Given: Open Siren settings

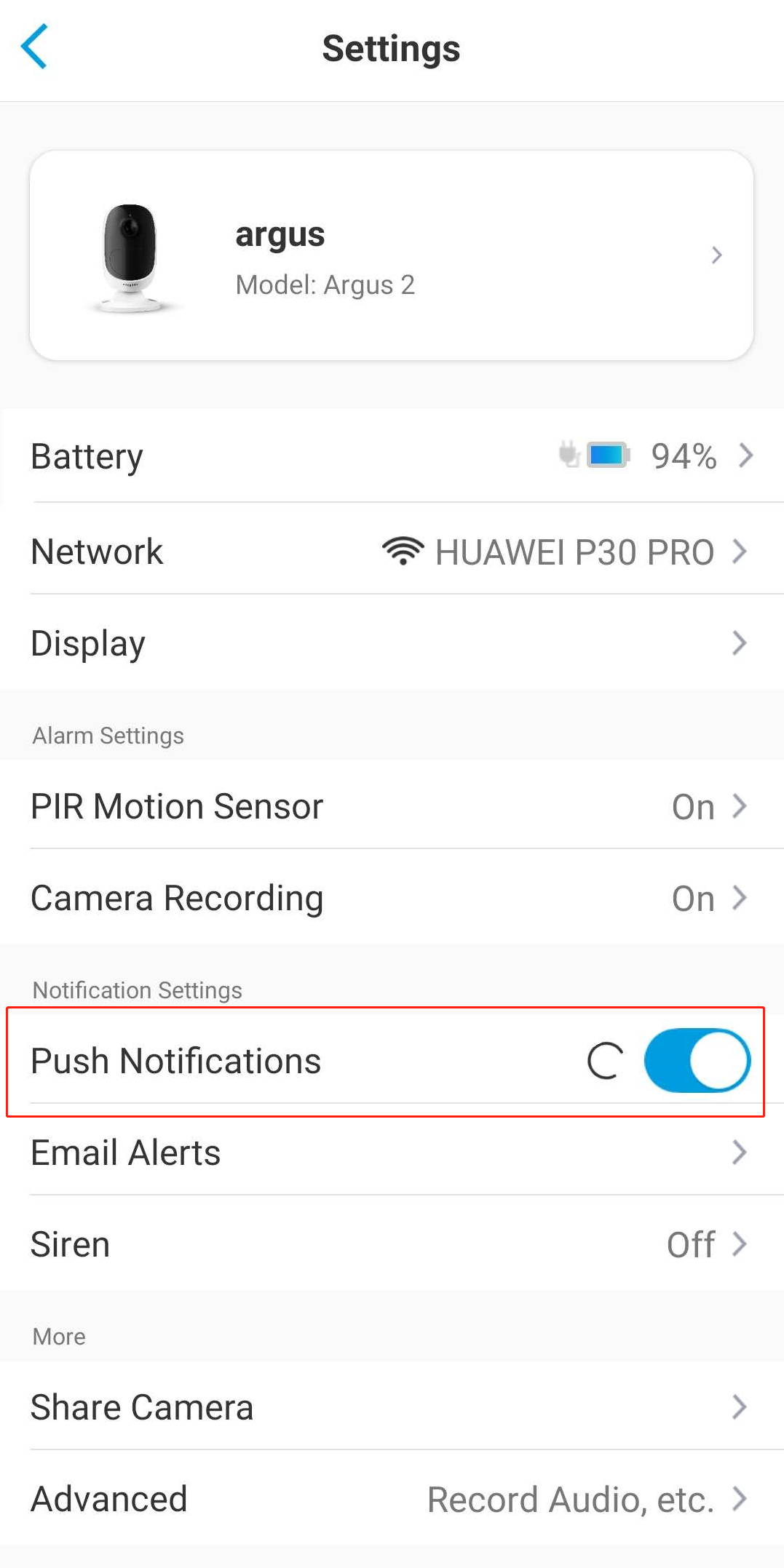Looking at the screenshot, I should 392,1244.
